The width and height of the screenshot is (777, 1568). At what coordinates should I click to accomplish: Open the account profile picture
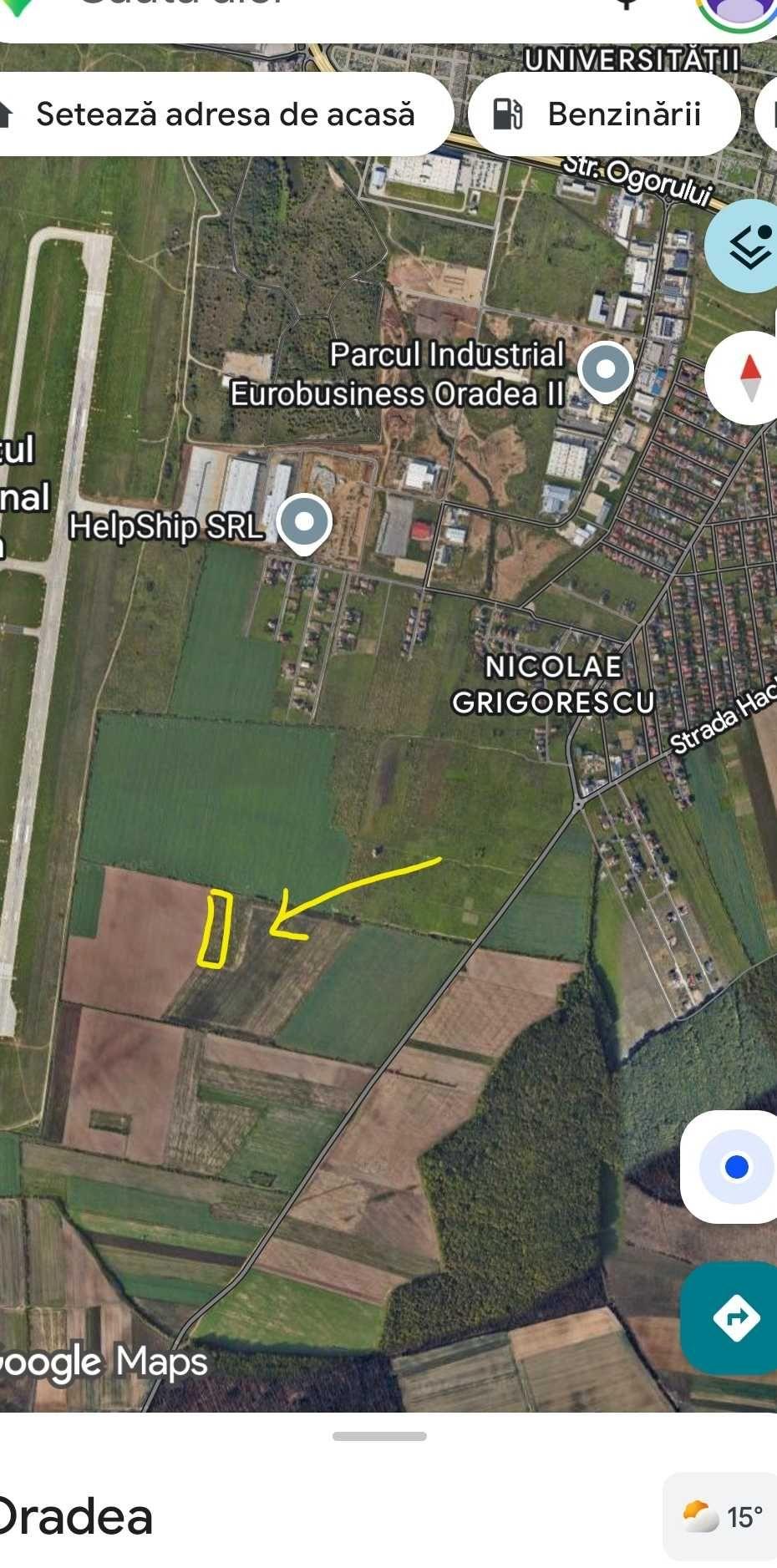tap(737, 13)
